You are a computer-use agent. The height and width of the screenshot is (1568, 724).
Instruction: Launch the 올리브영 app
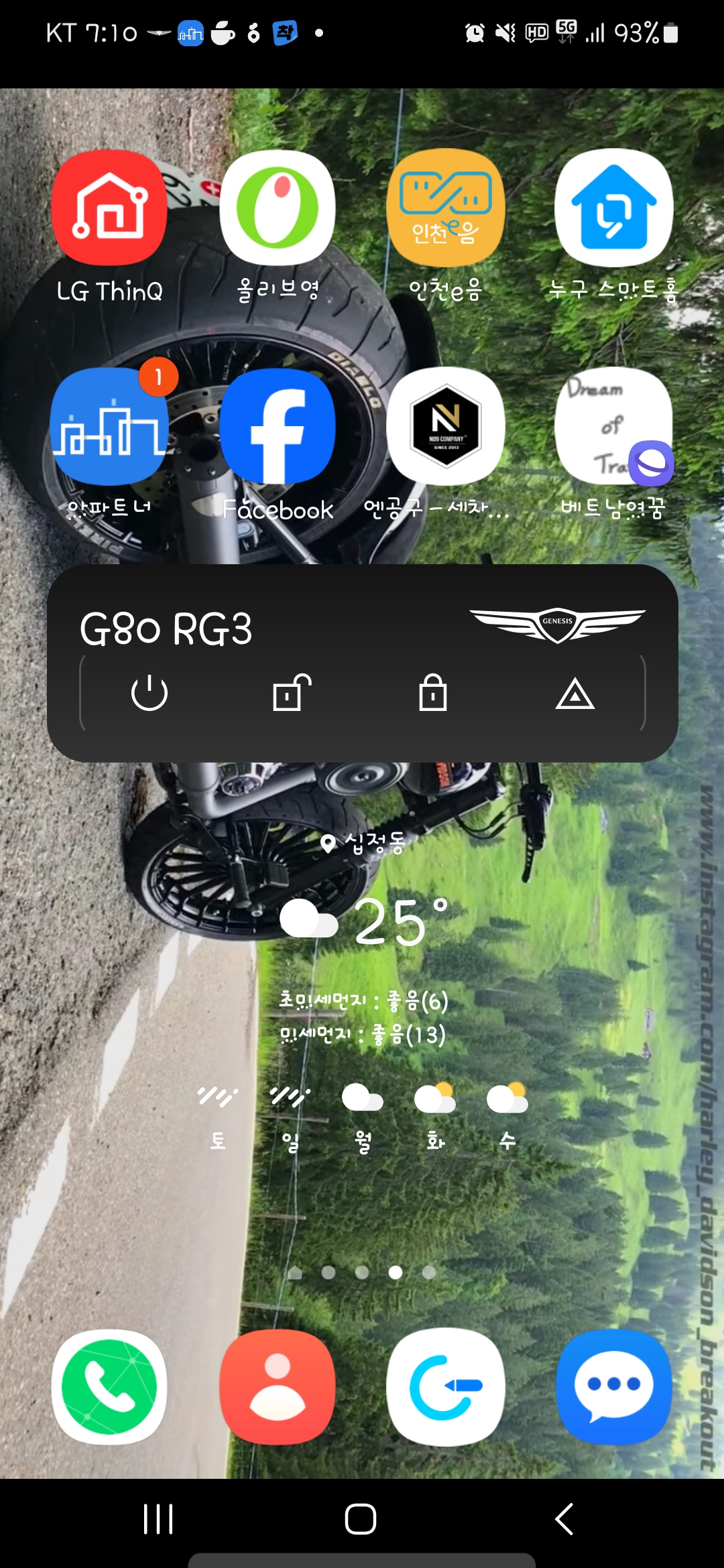(x=278, y=208)
